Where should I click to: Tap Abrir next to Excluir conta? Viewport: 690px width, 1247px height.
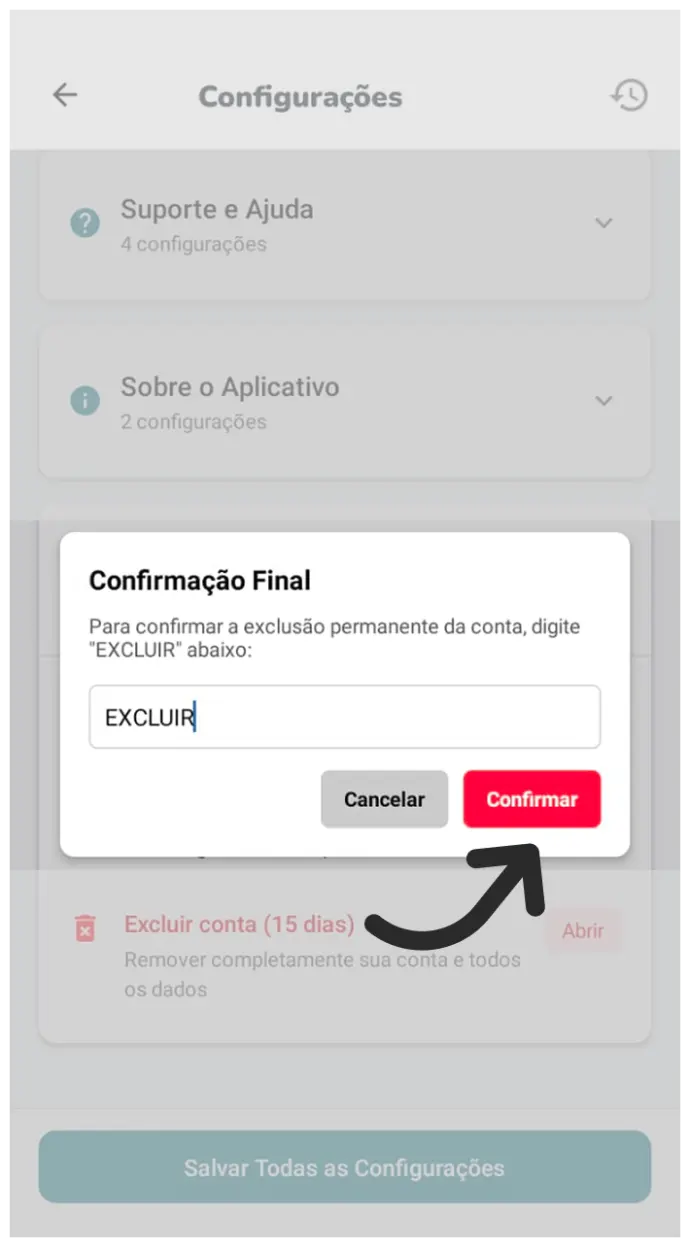click(x=582, y=931)
